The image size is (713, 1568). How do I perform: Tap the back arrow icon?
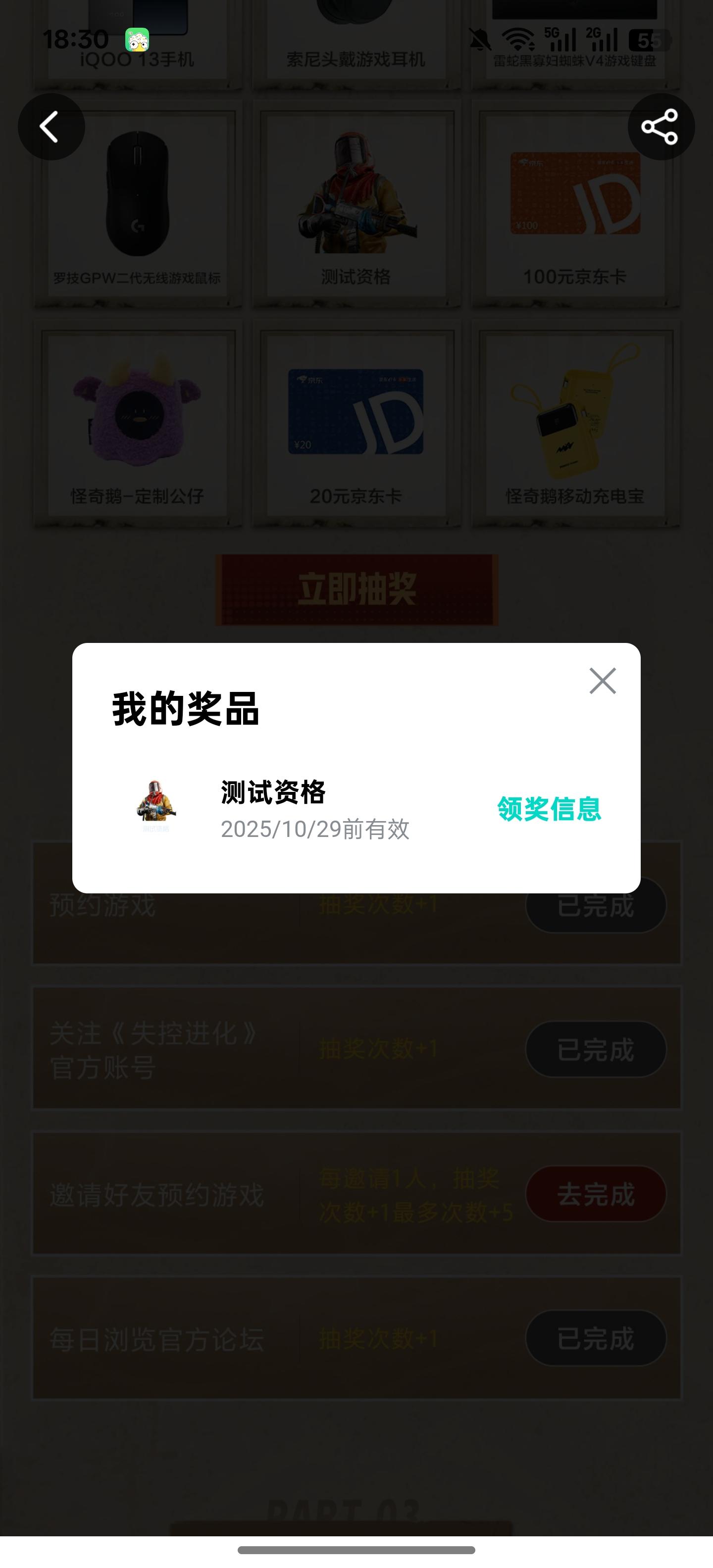(51, 127)
